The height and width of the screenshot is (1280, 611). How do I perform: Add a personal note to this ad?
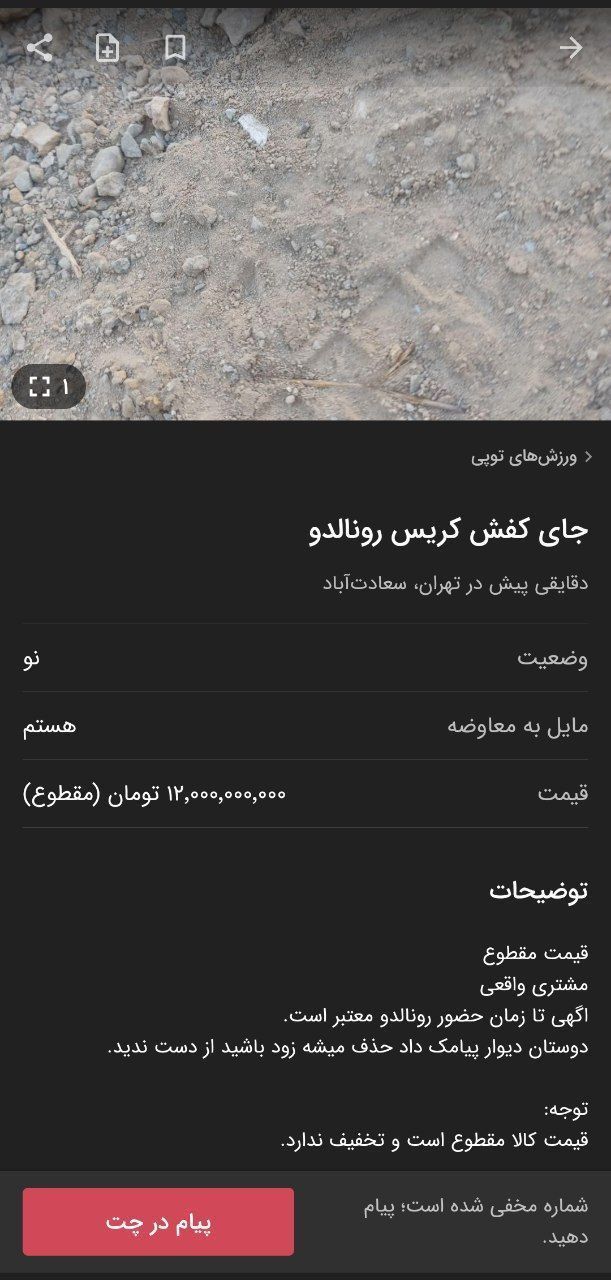point(107,48)
